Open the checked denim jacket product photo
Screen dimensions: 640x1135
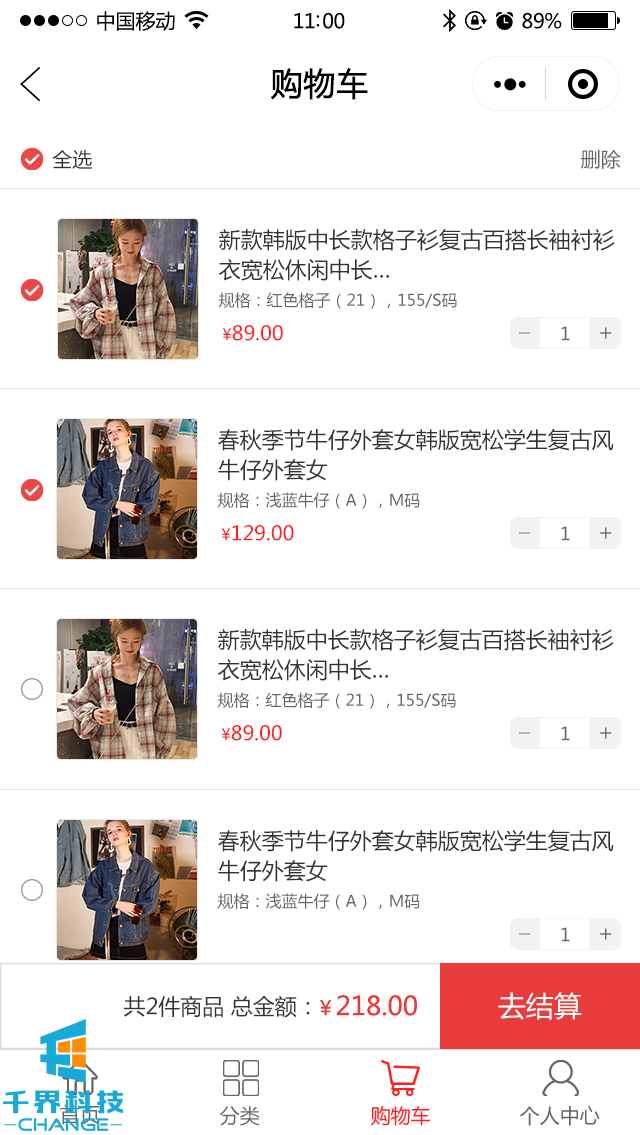[x=127, y=489]
